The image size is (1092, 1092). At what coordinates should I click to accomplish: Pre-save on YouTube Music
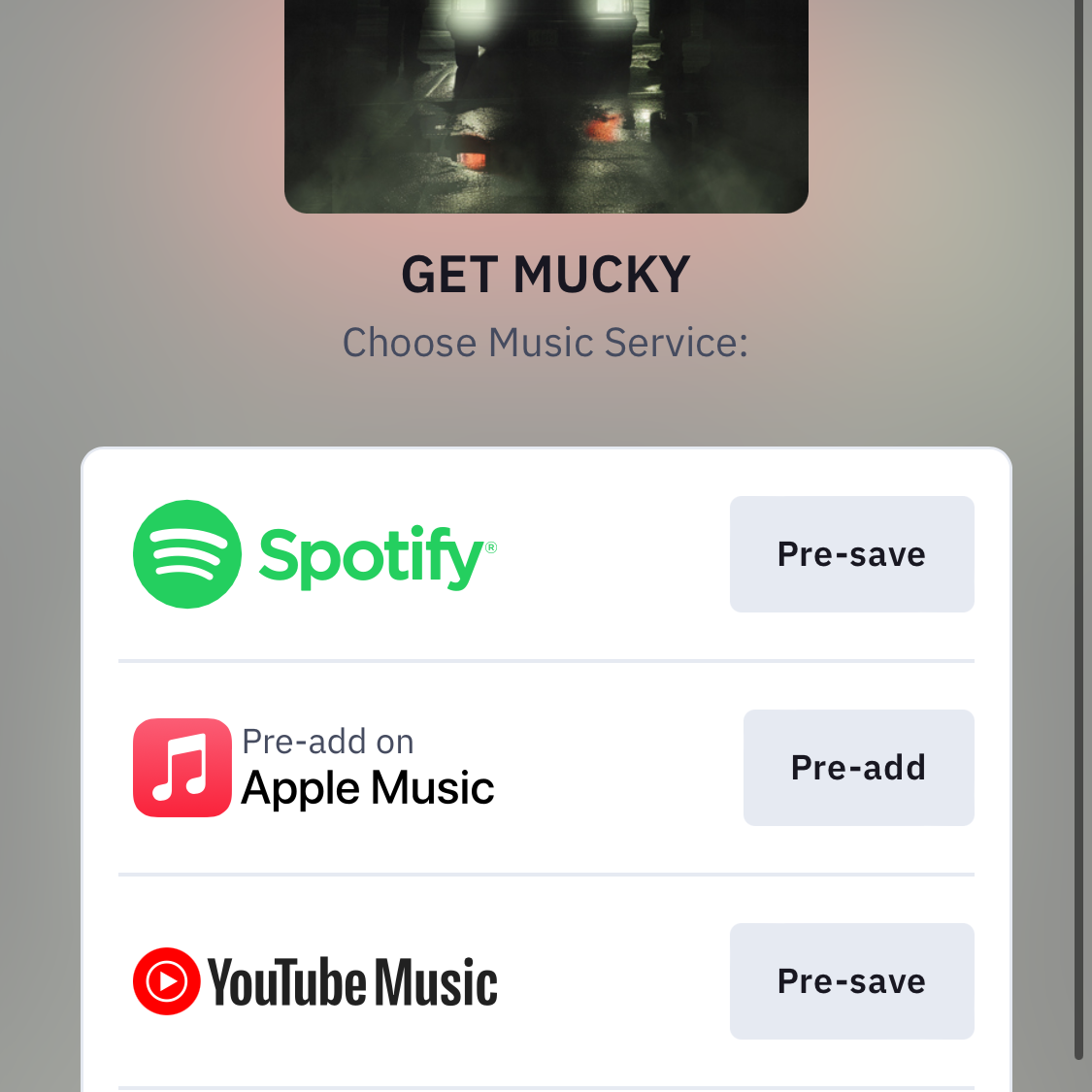(x=851, y=981)
